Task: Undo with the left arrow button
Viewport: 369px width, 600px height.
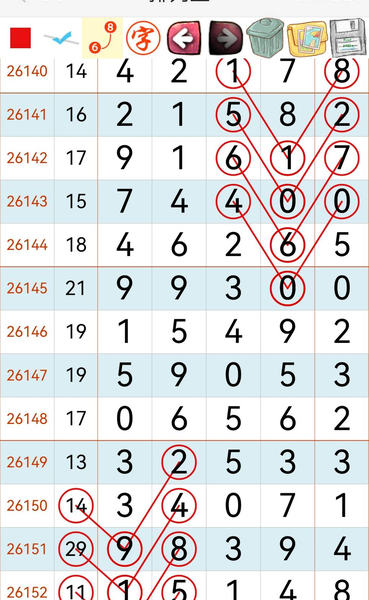Action: point(184,38)
